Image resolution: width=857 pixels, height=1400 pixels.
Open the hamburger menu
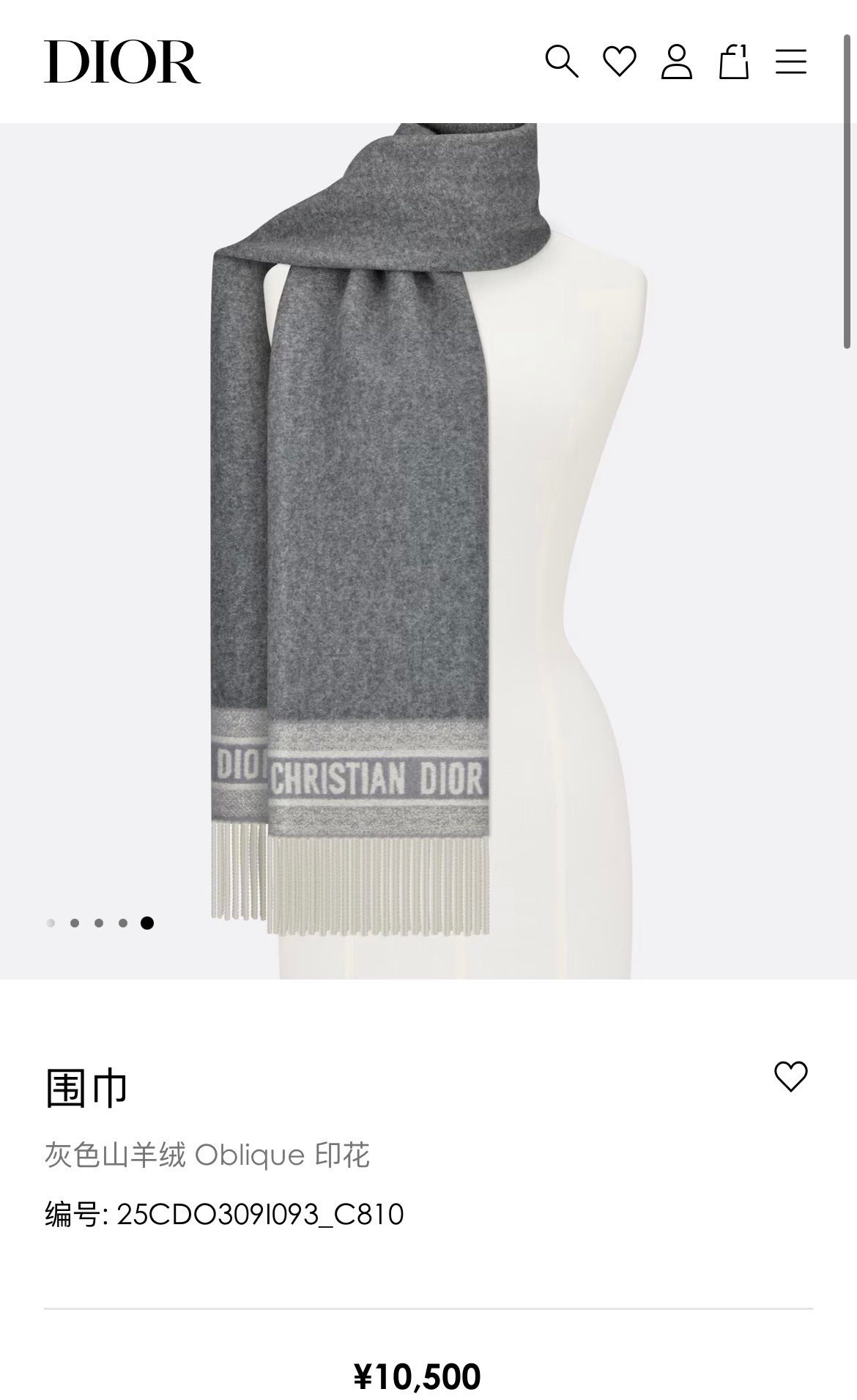791,62
